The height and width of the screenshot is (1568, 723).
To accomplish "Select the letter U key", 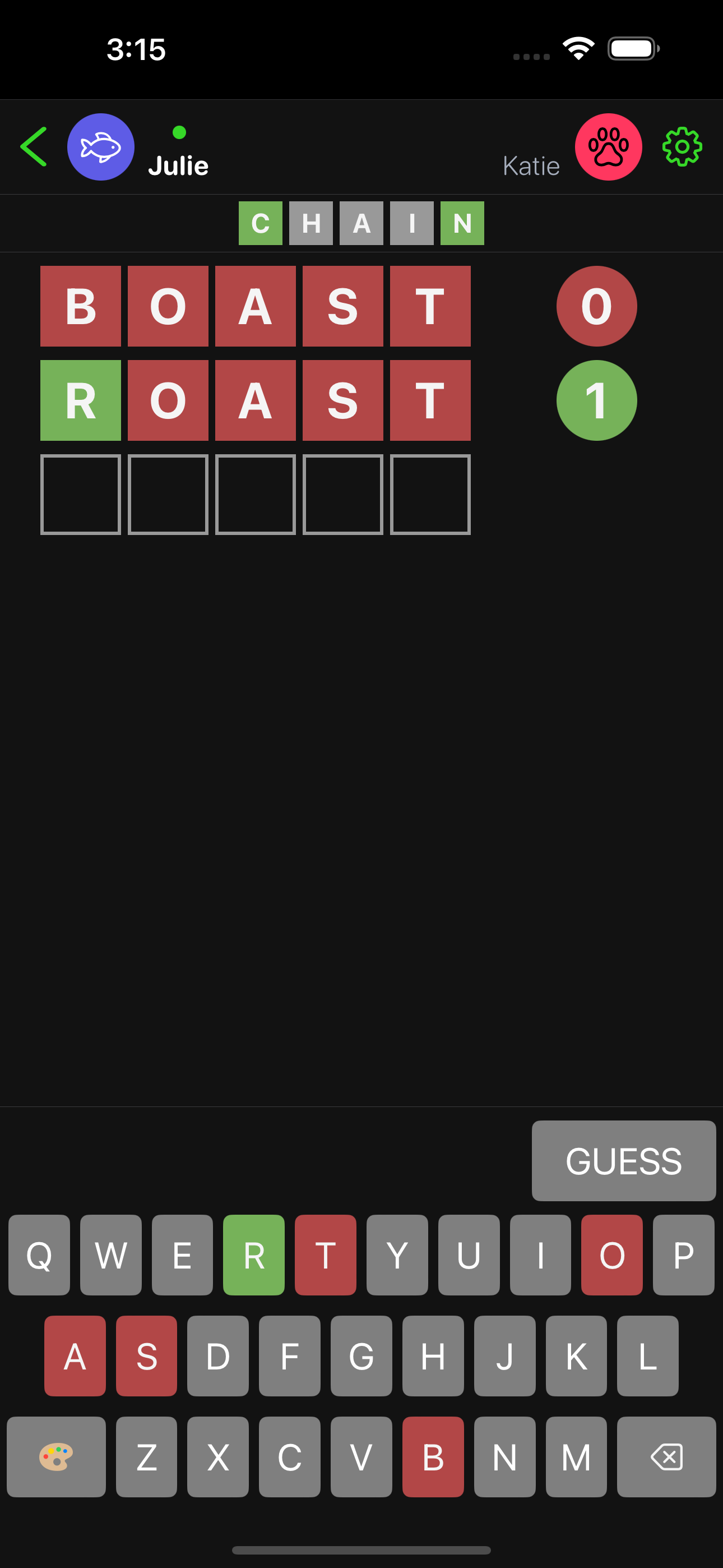I will pos(469,1255).
